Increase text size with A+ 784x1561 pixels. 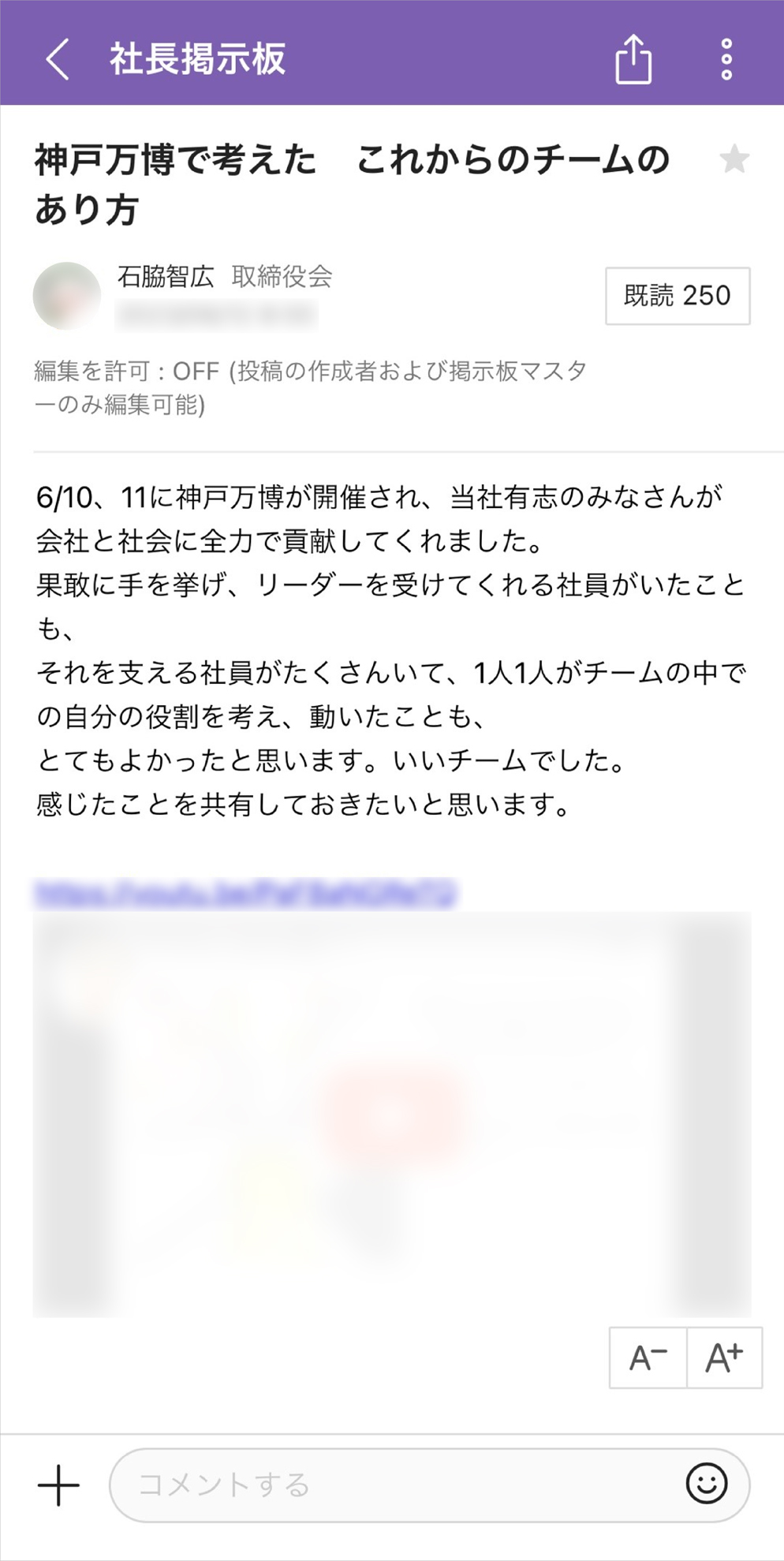724,1357
